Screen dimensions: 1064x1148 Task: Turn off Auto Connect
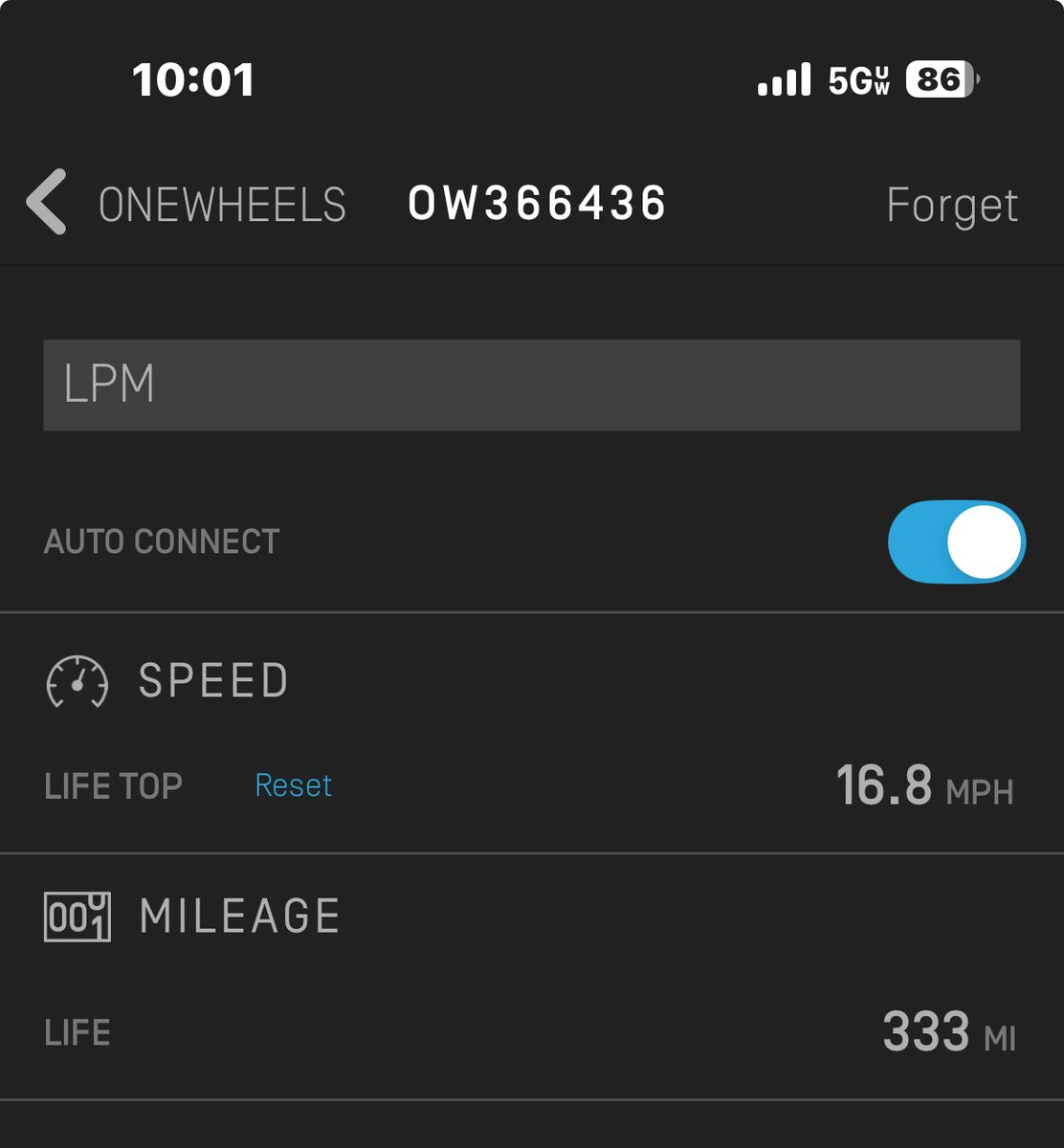point(955,541)
